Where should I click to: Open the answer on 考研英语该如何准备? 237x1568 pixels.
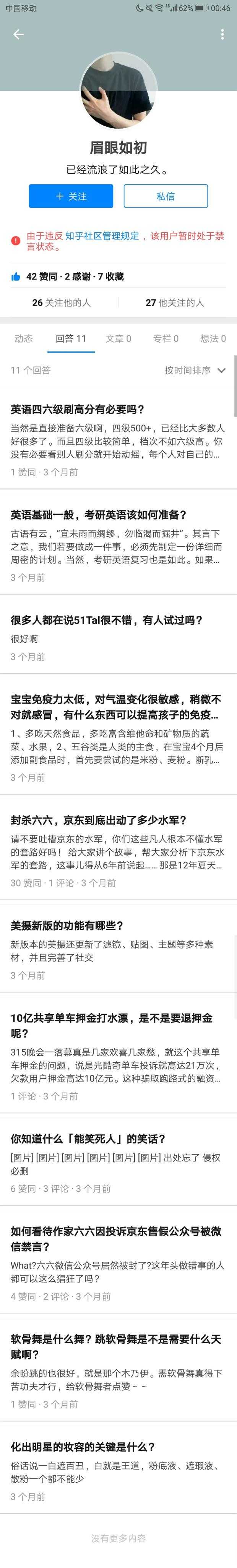pyautogui.click(x=99, y=515)
